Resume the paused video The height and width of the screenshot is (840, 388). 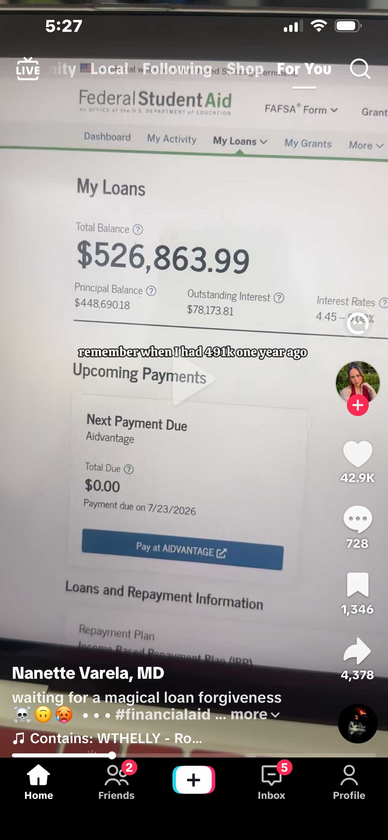coord(193,379)
